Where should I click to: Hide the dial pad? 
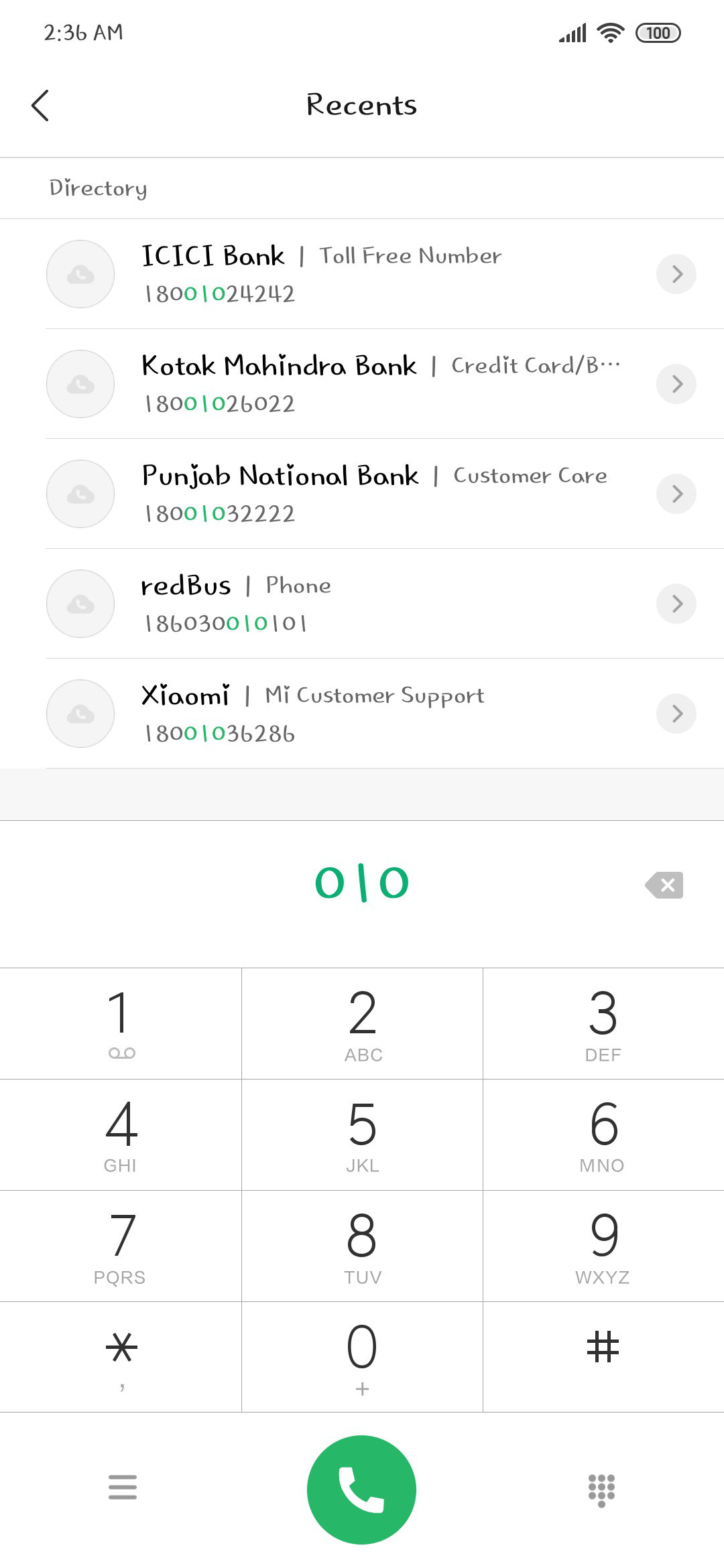(x=601, y=1490)
